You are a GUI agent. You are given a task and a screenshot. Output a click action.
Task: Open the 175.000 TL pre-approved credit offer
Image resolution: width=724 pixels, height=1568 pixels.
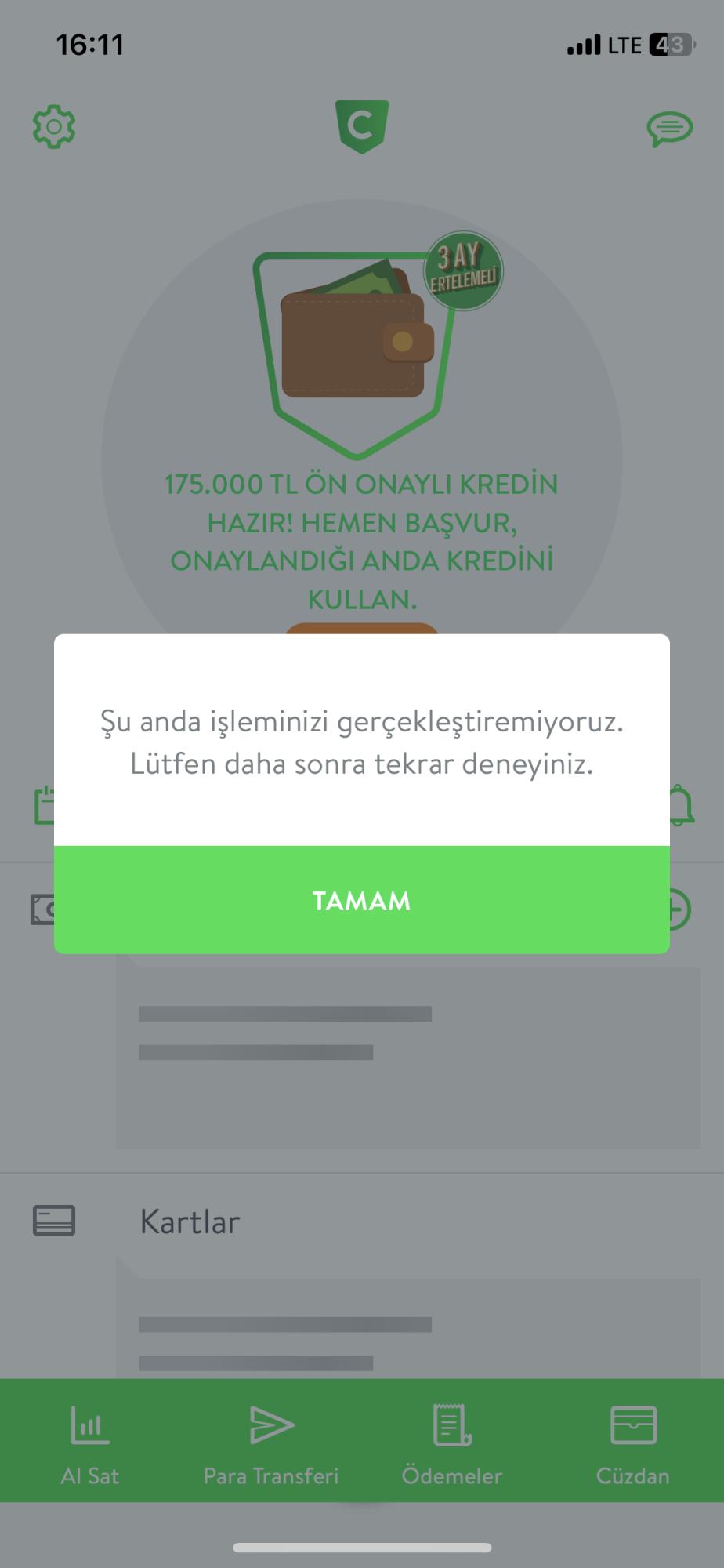pyautogui.click(x=362, y=541)
